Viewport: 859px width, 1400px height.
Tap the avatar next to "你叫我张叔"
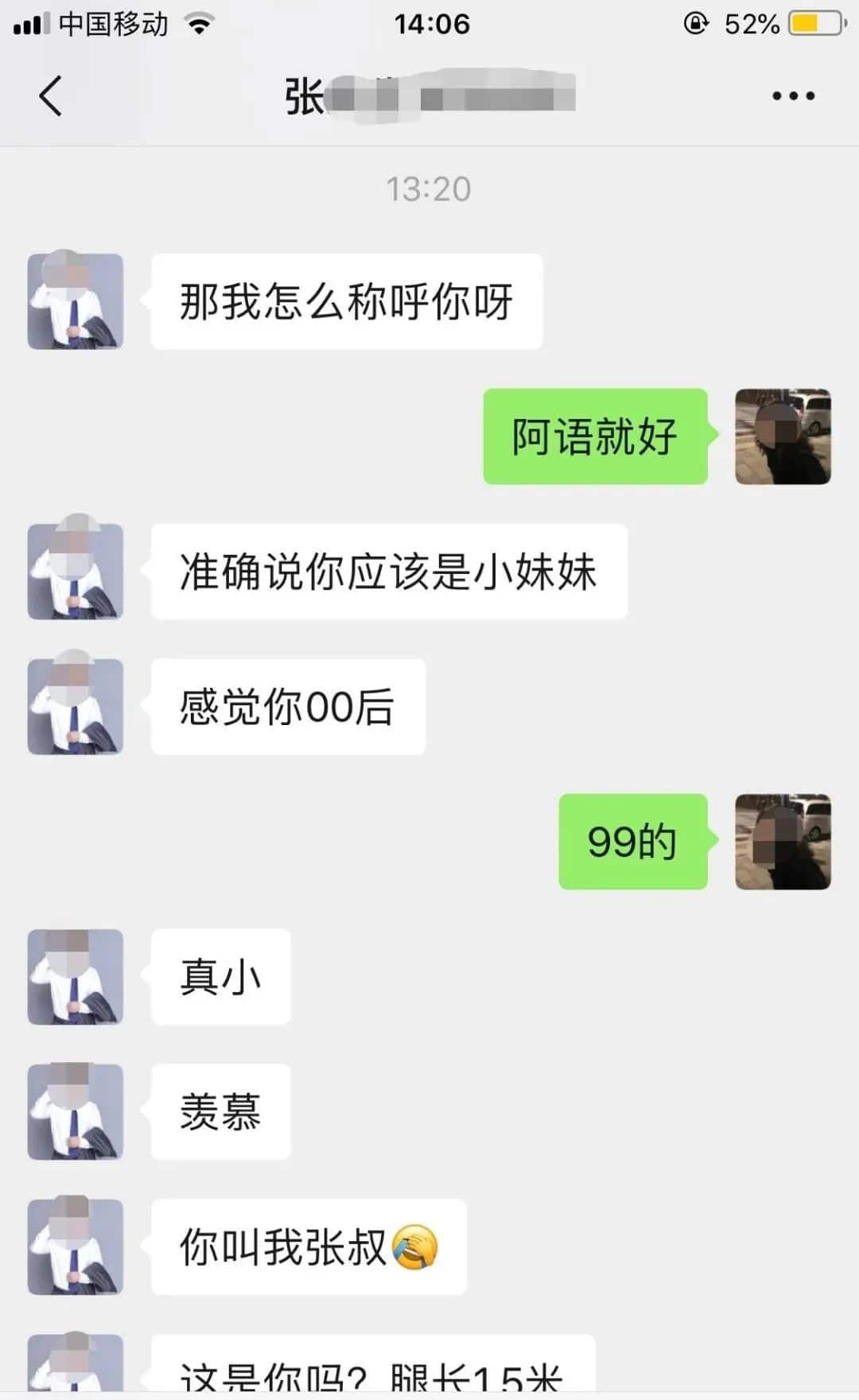tap(76, 1247)
